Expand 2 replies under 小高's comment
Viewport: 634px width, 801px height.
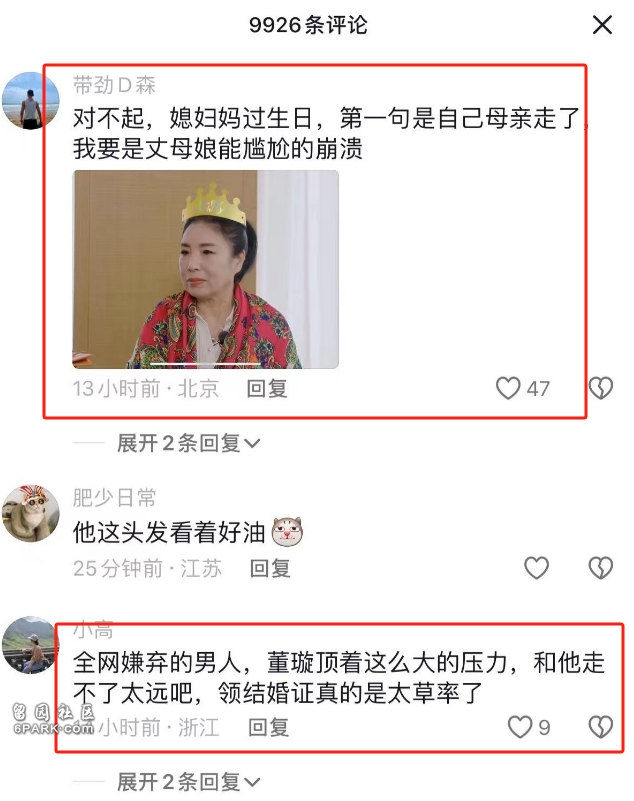(188, 781)
